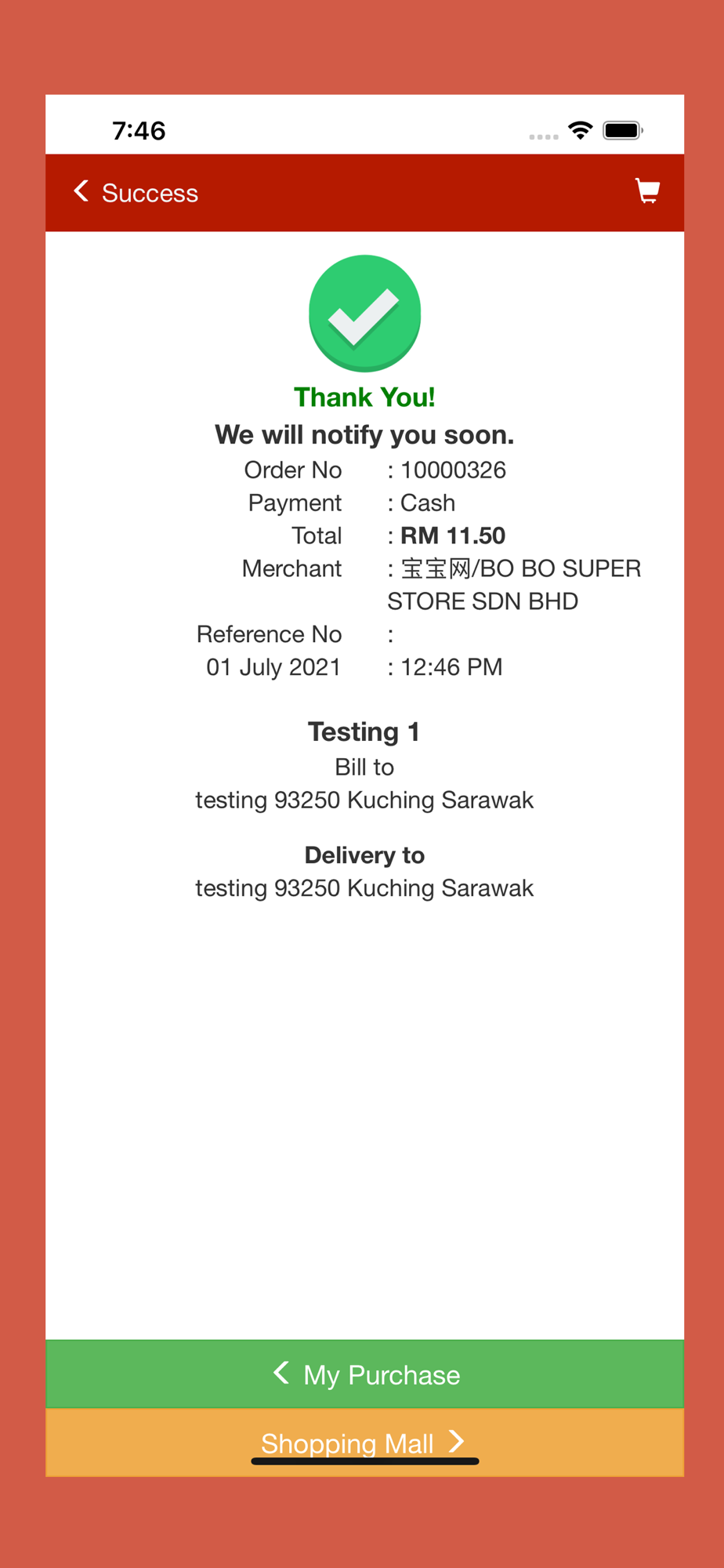Go to My Purchase
The height and width of the screenshot is (1568, 724).
tap(364, 1374)
